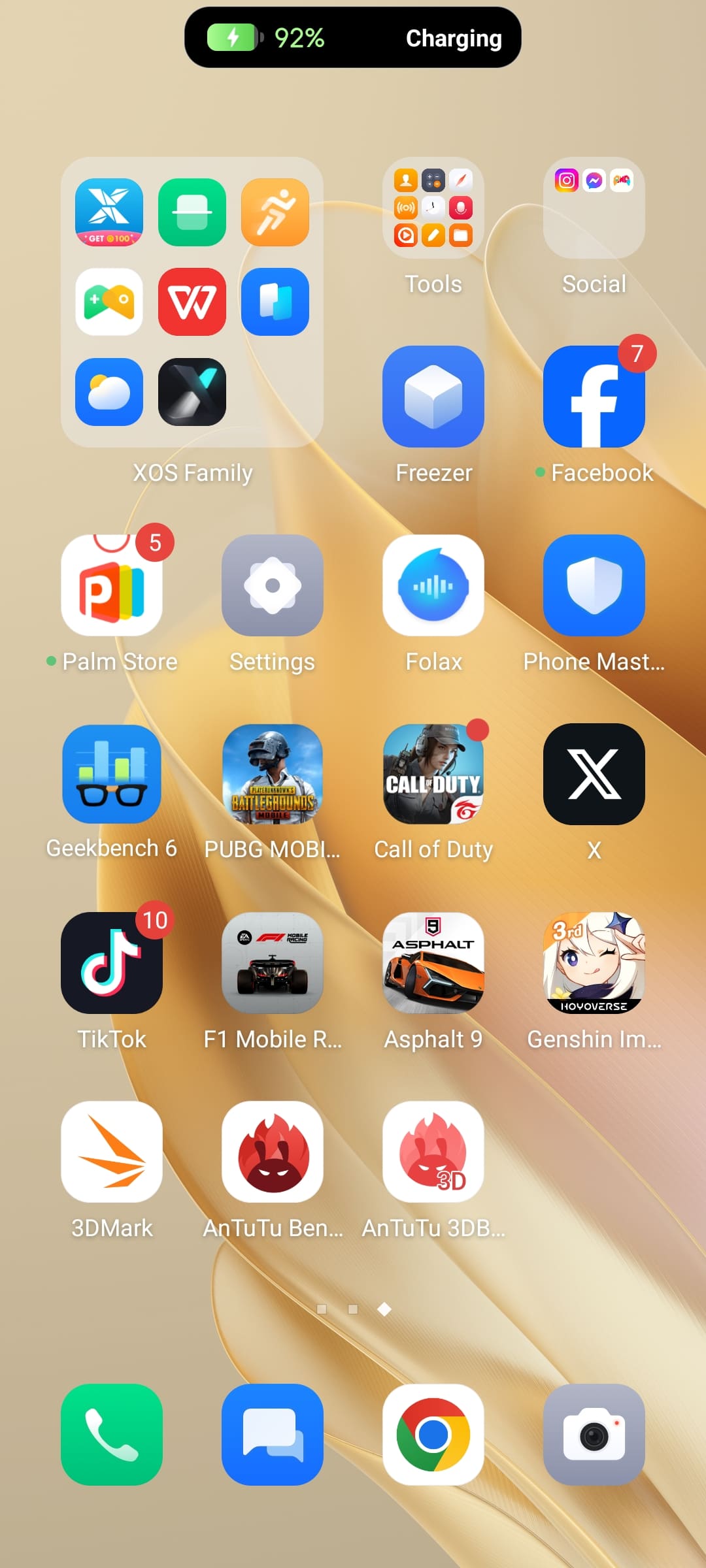Launch Palm Store
The height and width of the screenshot is (1568, 706).
pyautogui.click(x=112, y=585)
